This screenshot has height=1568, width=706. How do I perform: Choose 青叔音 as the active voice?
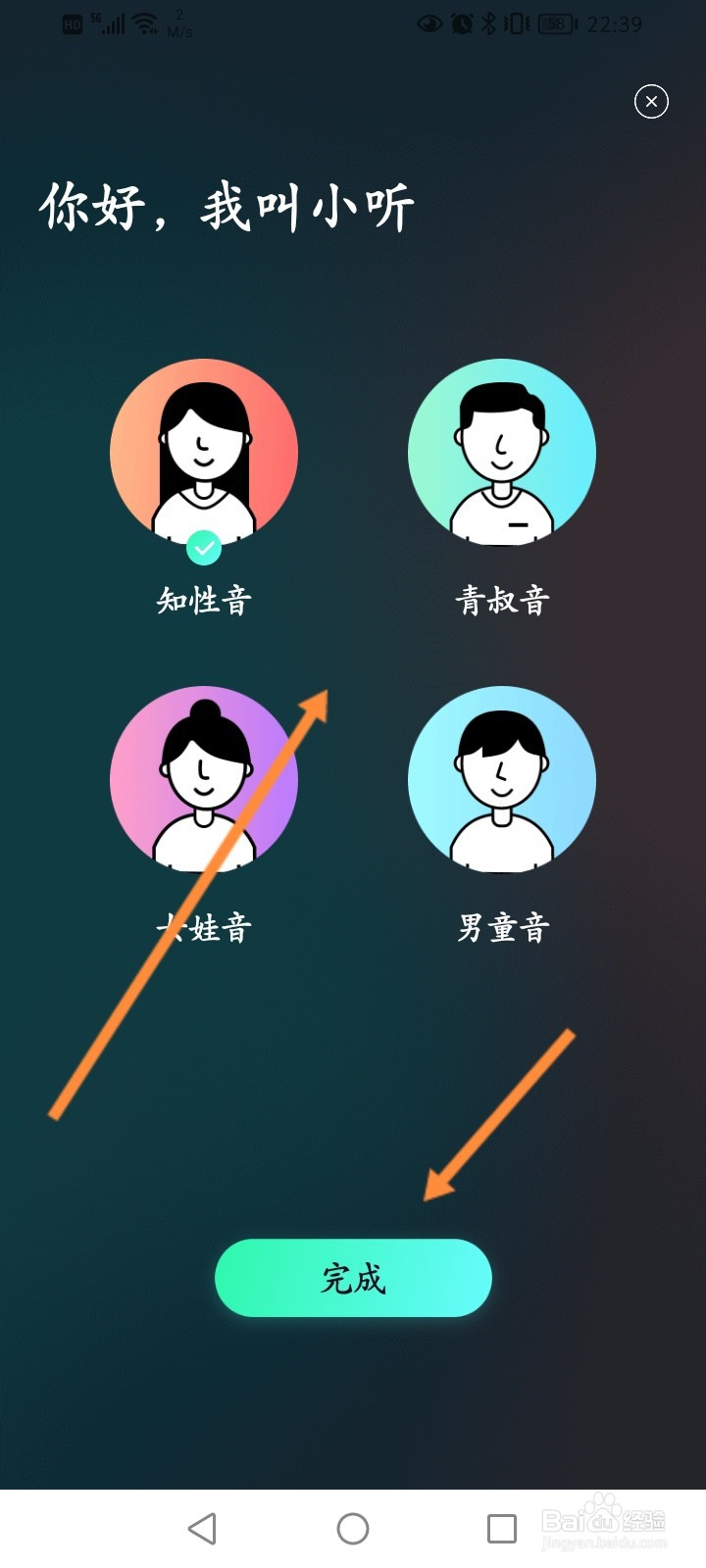(x=502, y=451)
